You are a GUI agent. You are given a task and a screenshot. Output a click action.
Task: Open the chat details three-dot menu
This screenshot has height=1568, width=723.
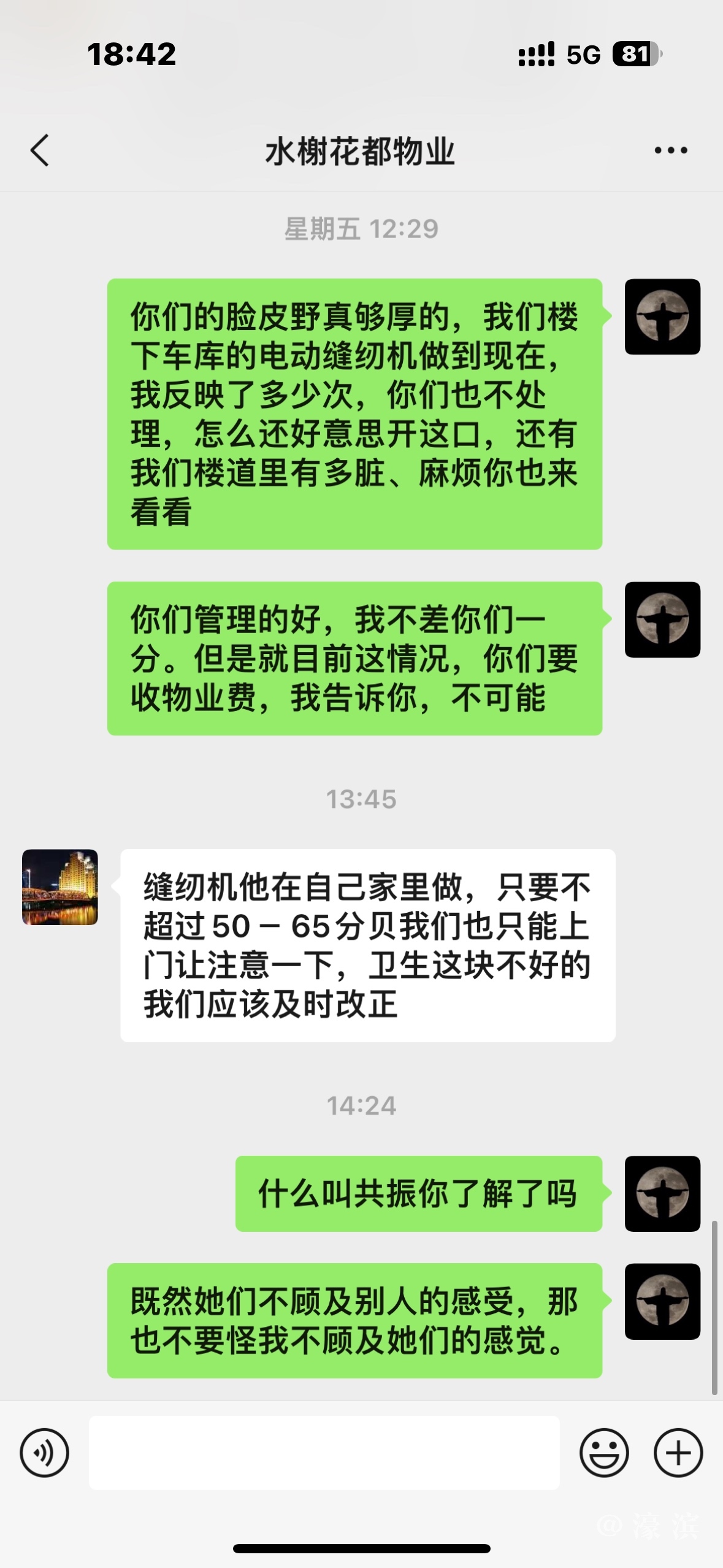(670, 150)
